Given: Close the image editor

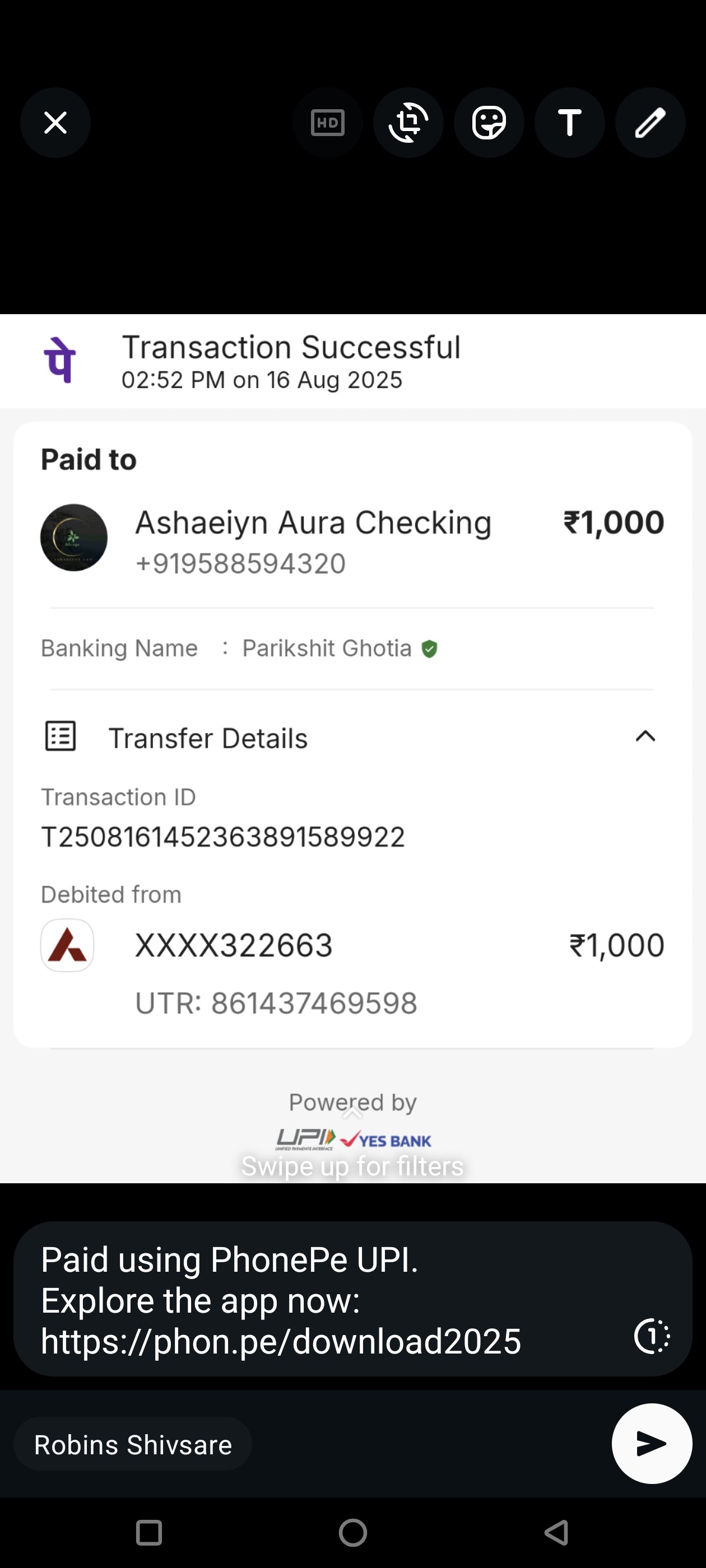Looking at the screenshot, I should click(55, 123).
